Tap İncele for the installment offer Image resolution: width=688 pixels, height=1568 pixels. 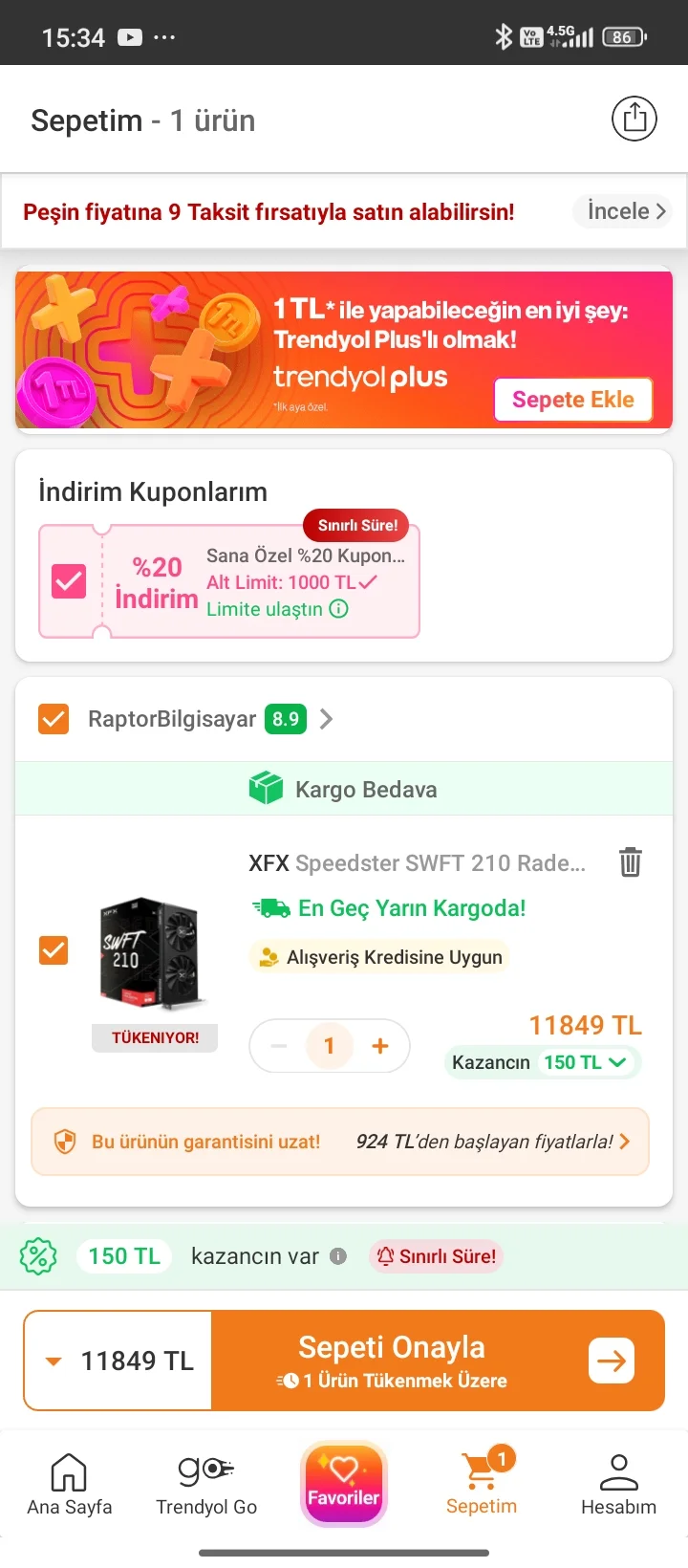[x=625, y=211]
